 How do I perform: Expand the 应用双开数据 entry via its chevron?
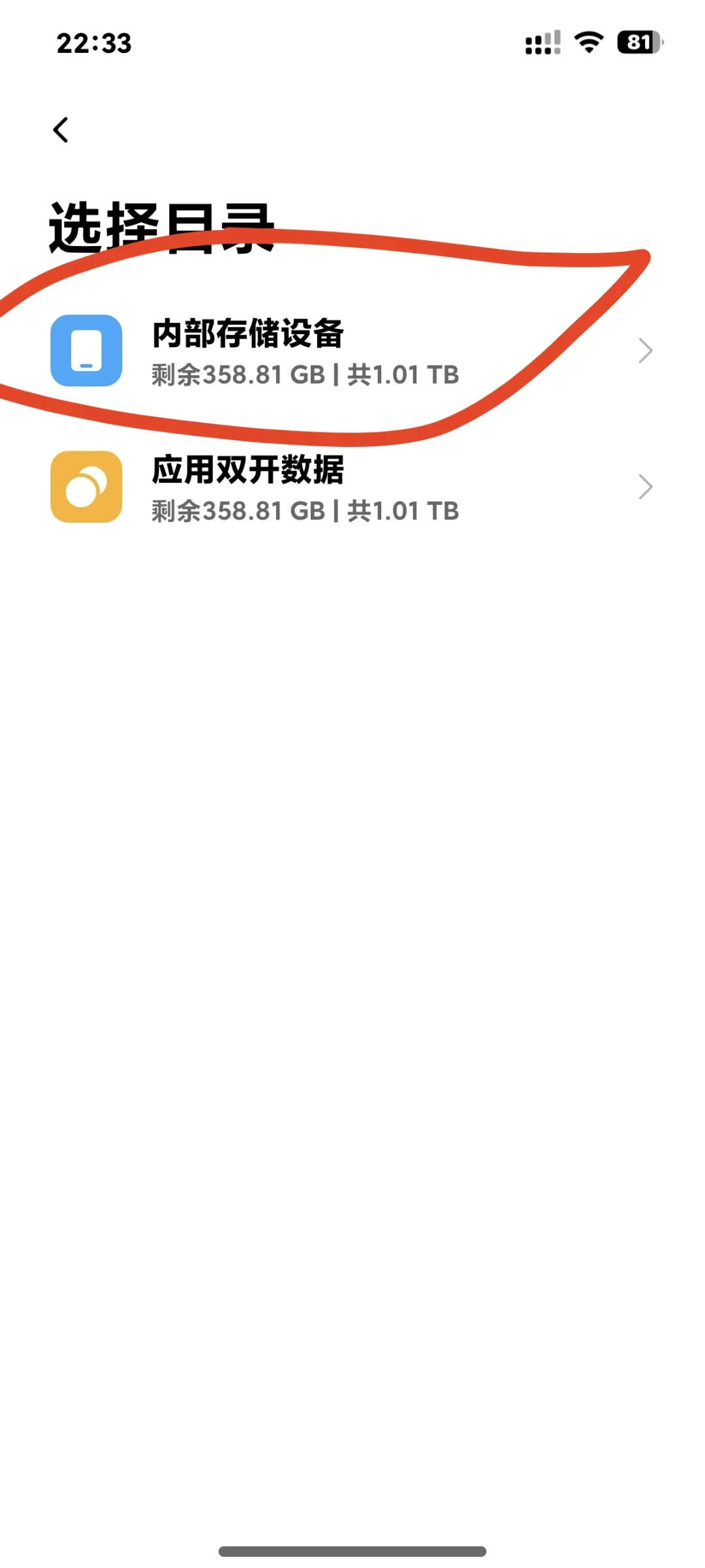tap(645, 487)
